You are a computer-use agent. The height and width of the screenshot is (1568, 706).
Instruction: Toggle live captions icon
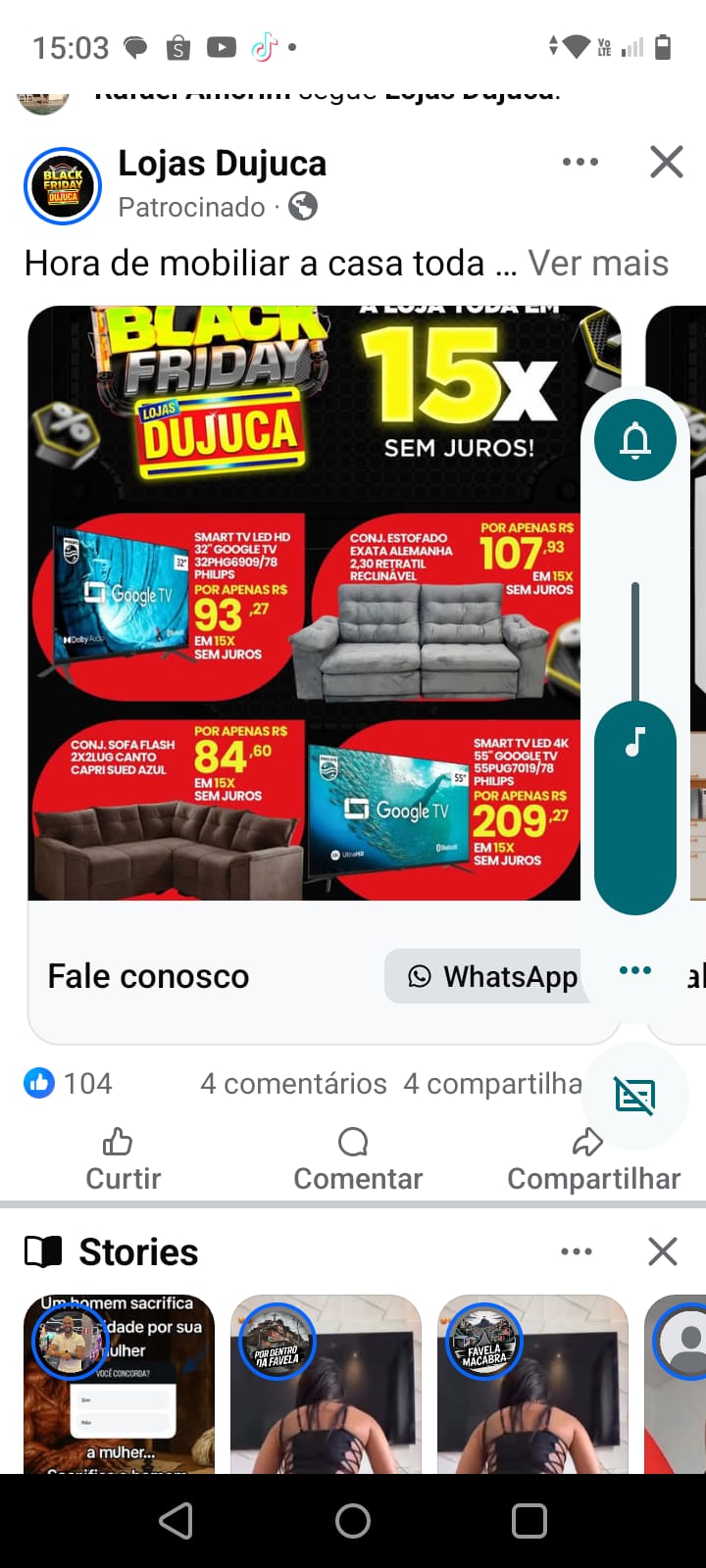(x=635, y=1096)
